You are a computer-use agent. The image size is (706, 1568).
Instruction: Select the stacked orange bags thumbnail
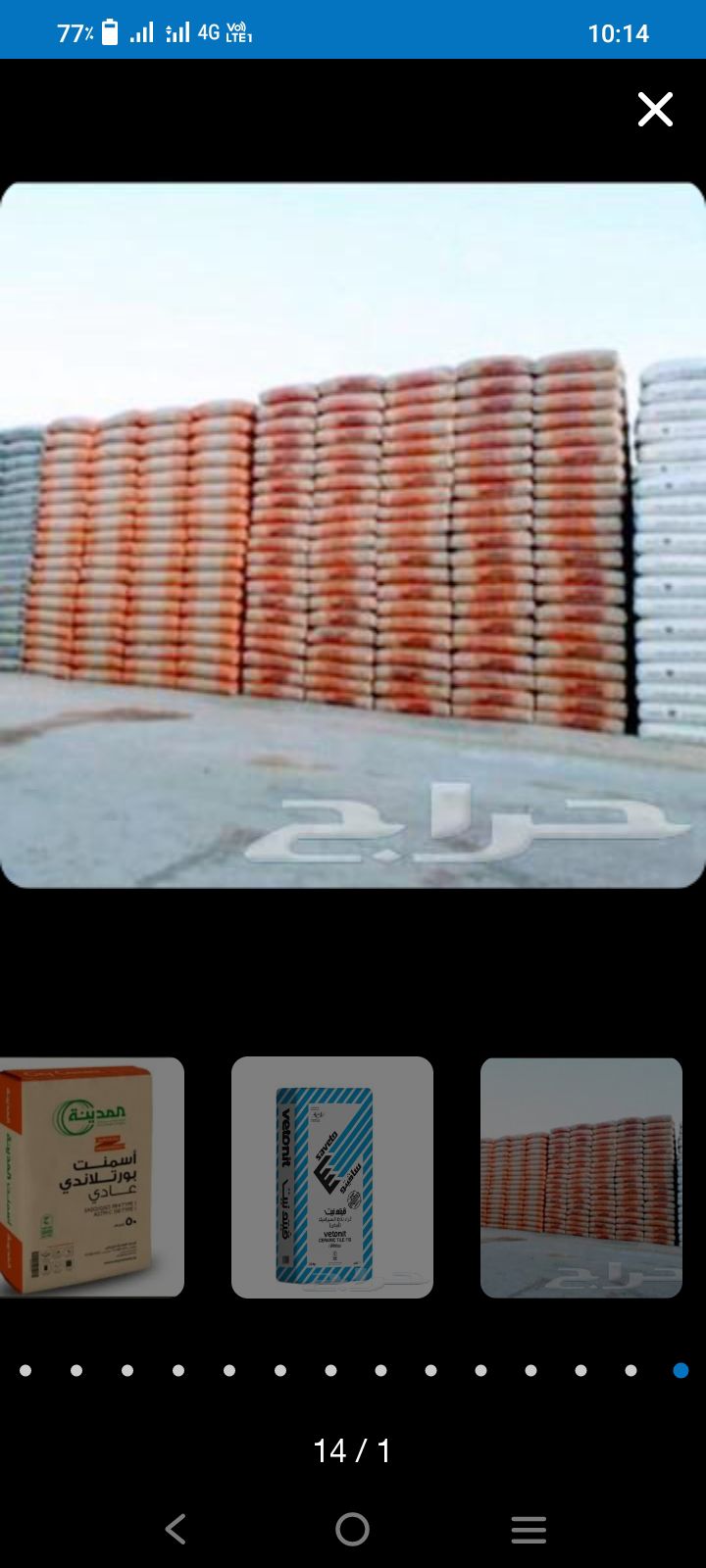coord(580,1177)
